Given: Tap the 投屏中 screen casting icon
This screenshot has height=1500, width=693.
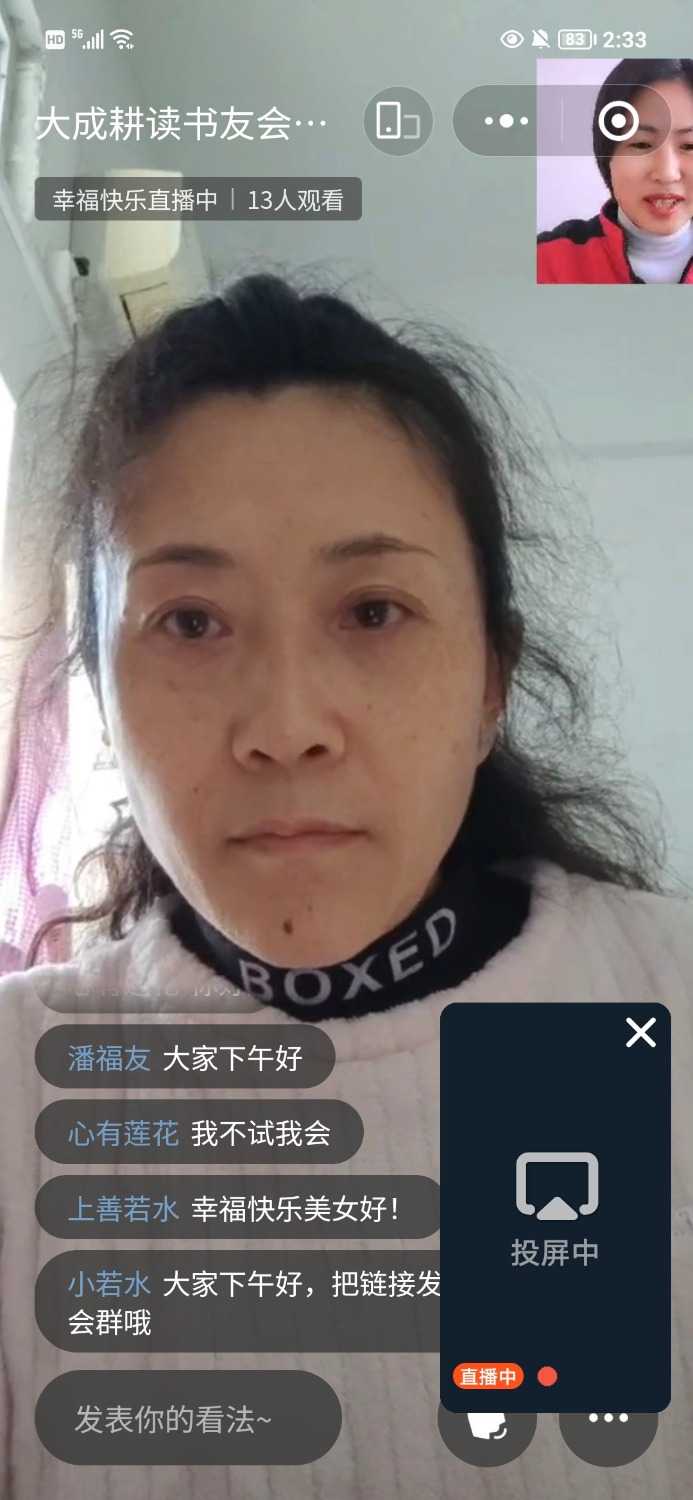Looking at the screenshot, I should point(556,1186).
